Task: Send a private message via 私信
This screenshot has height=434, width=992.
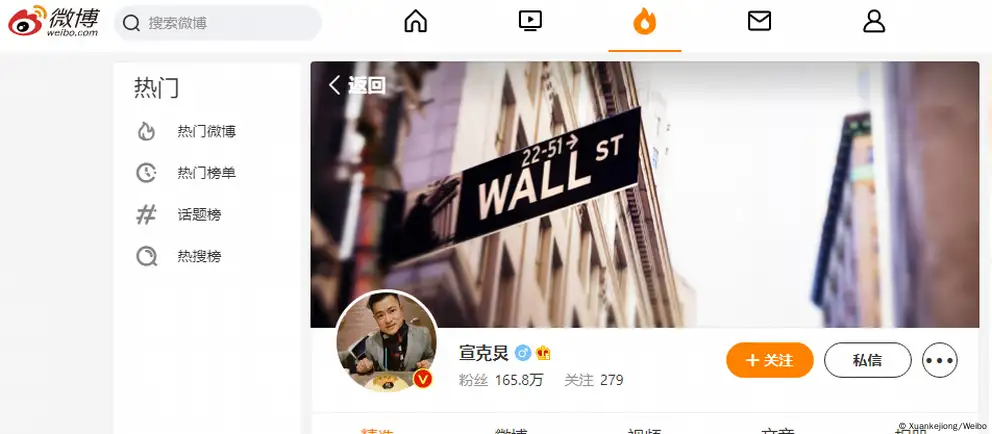Action: tap(867, 360)
